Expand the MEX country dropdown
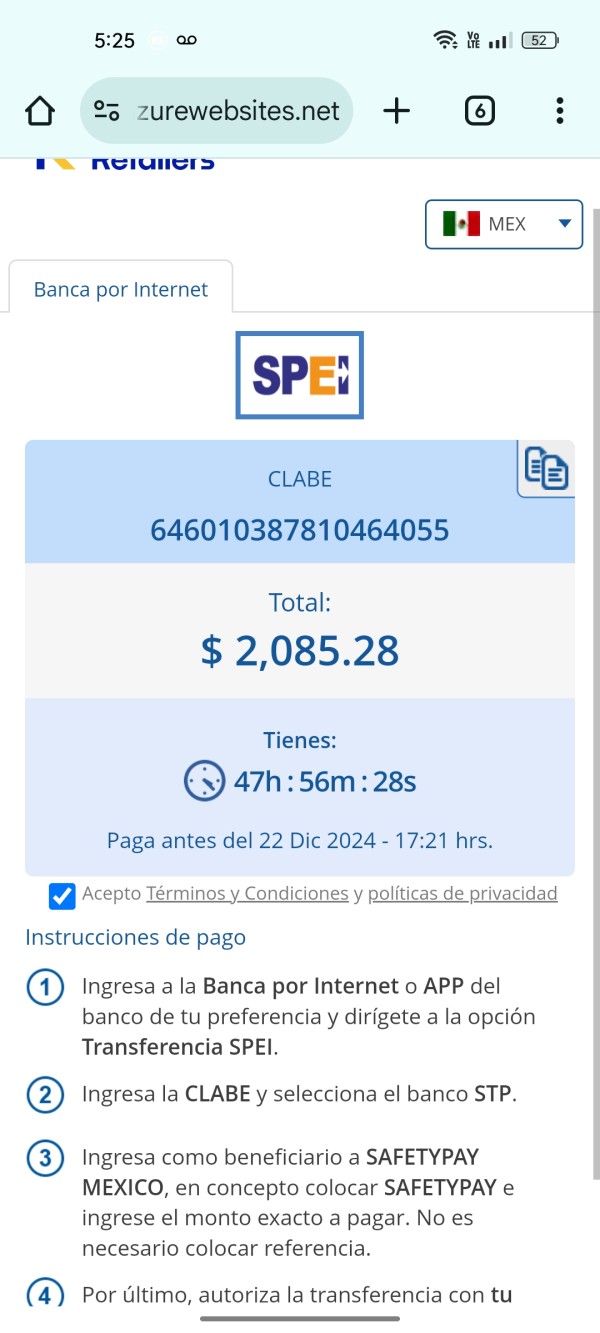 [x=504, y=224]
